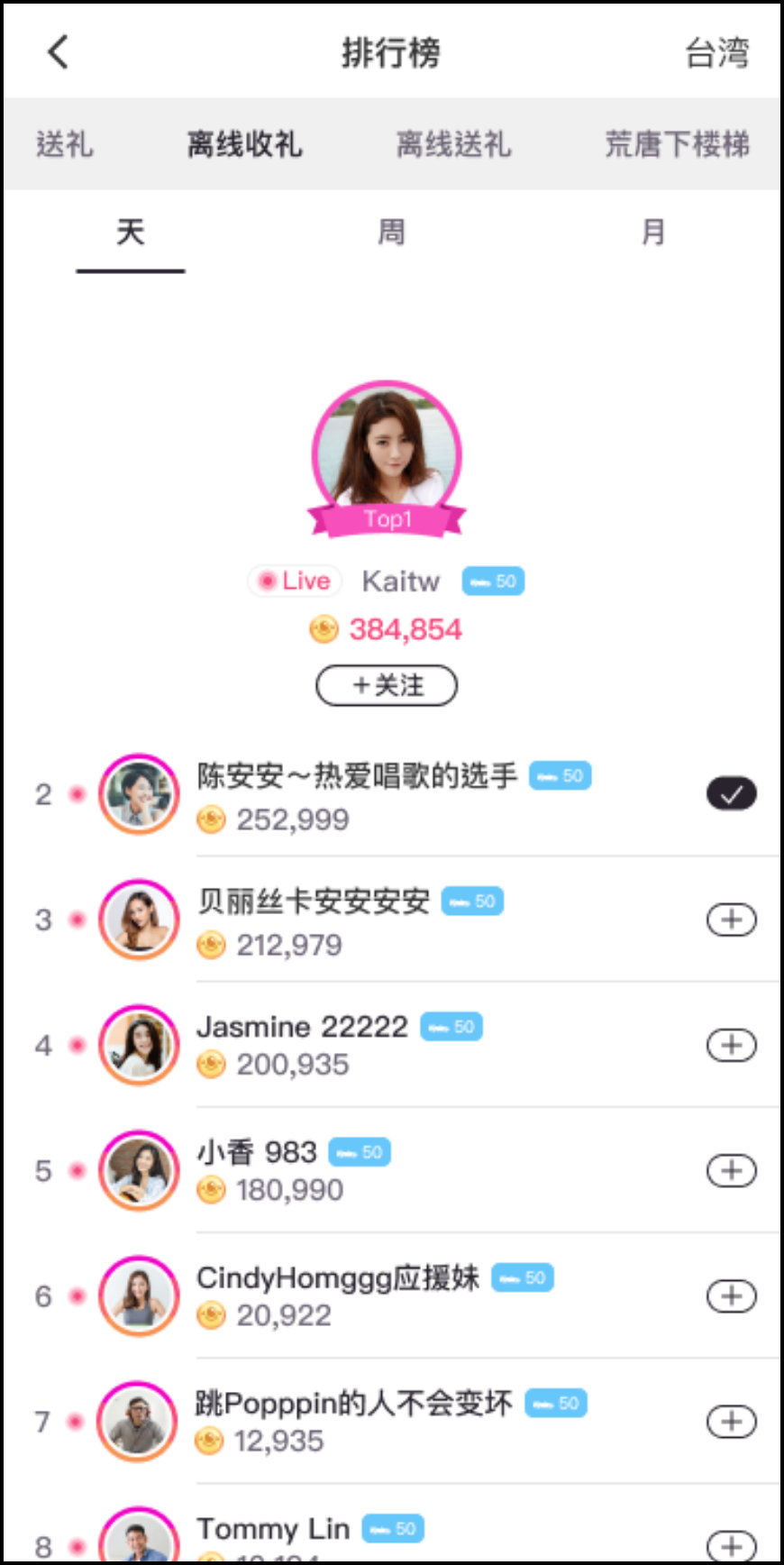Screen dimensions: 784x1565
Task: Open the 台湾 region selector
Action: 716,52
